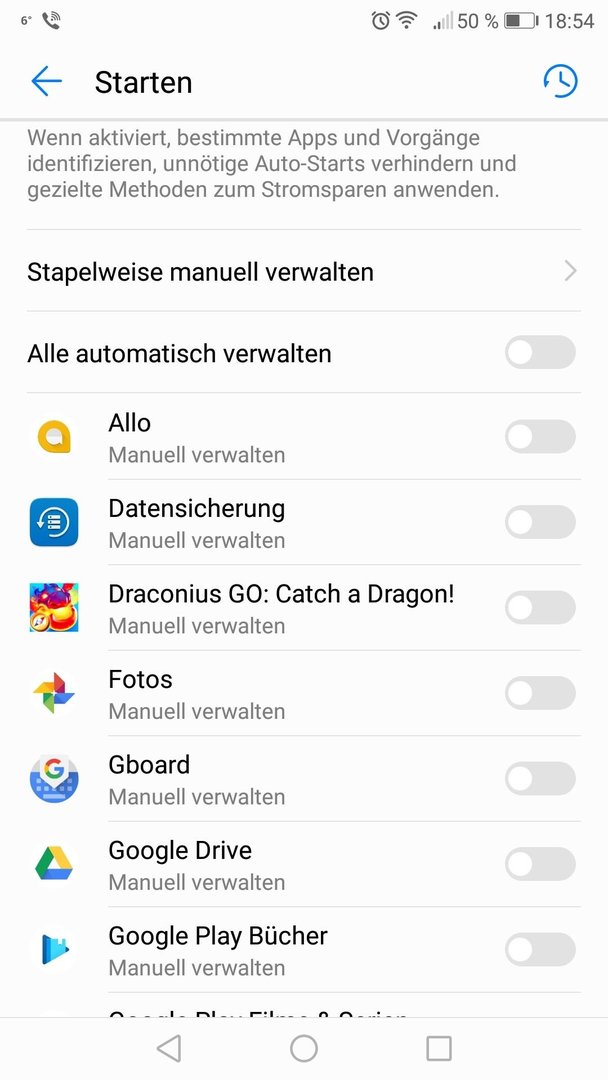Enable the Fotos toggle
608x1080 pixels.
(540, 693)
